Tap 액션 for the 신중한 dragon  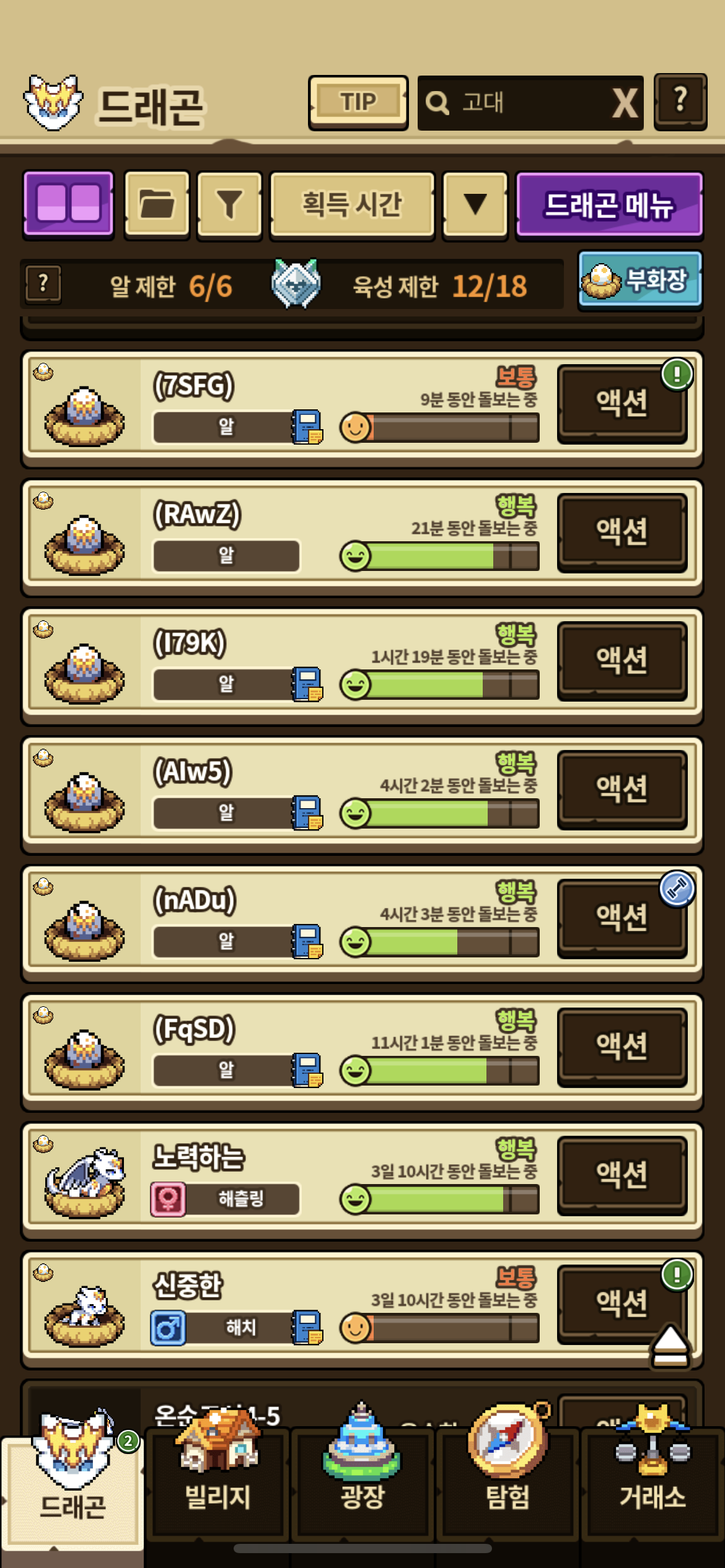(622, 1303)
